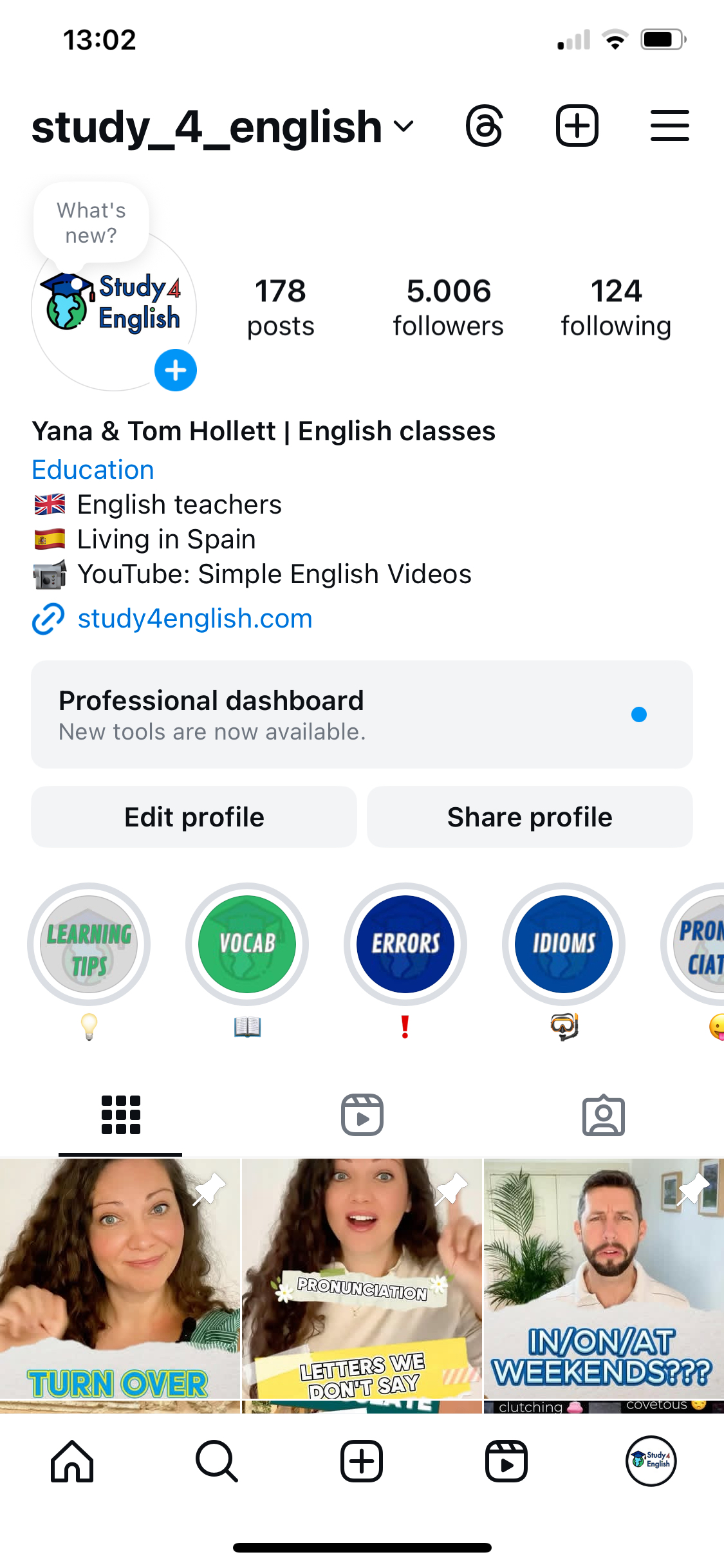Screen dimensions: 724x1568
Task: Create new content with the top plus icon
Action: pyautogui.click(x=577, y=126)
